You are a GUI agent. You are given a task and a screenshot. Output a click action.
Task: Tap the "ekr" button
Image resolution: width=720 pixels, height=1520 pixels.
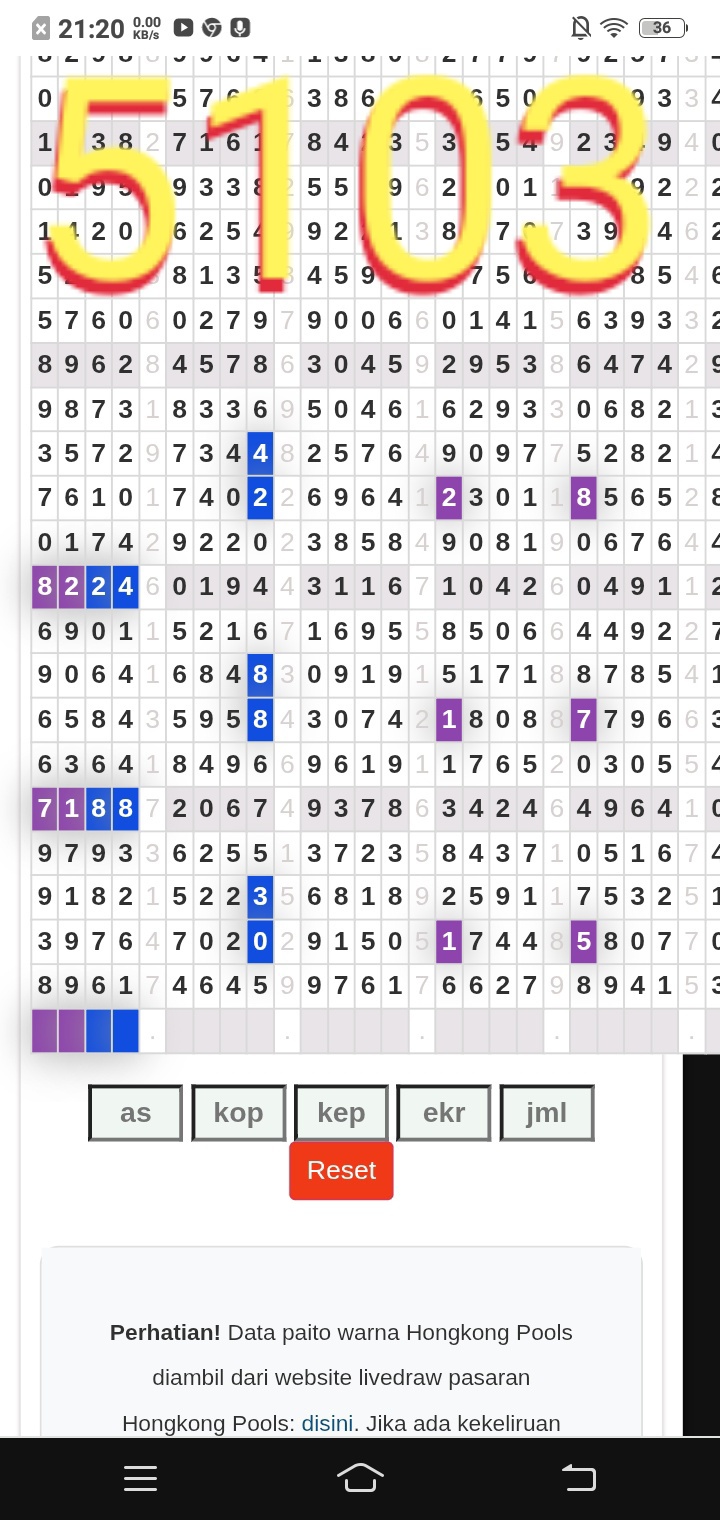click(444, 1113)
